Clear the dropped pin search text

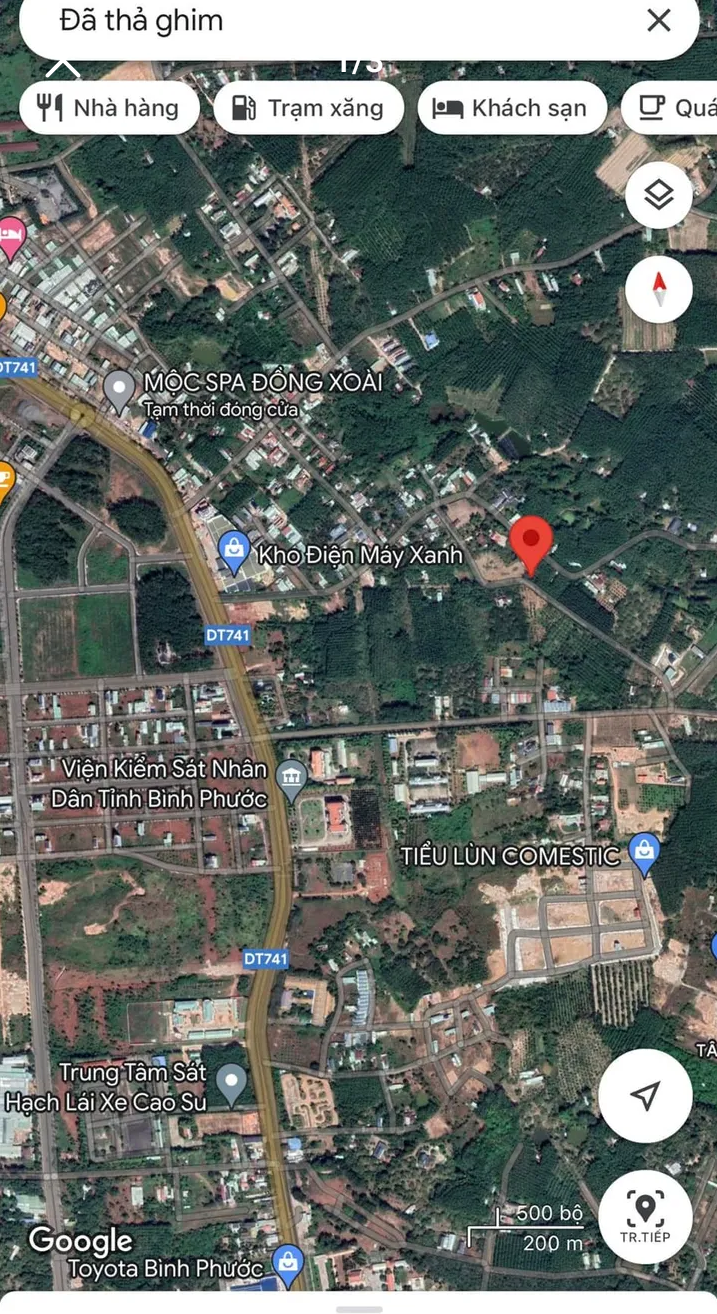[x=658, y=21]
